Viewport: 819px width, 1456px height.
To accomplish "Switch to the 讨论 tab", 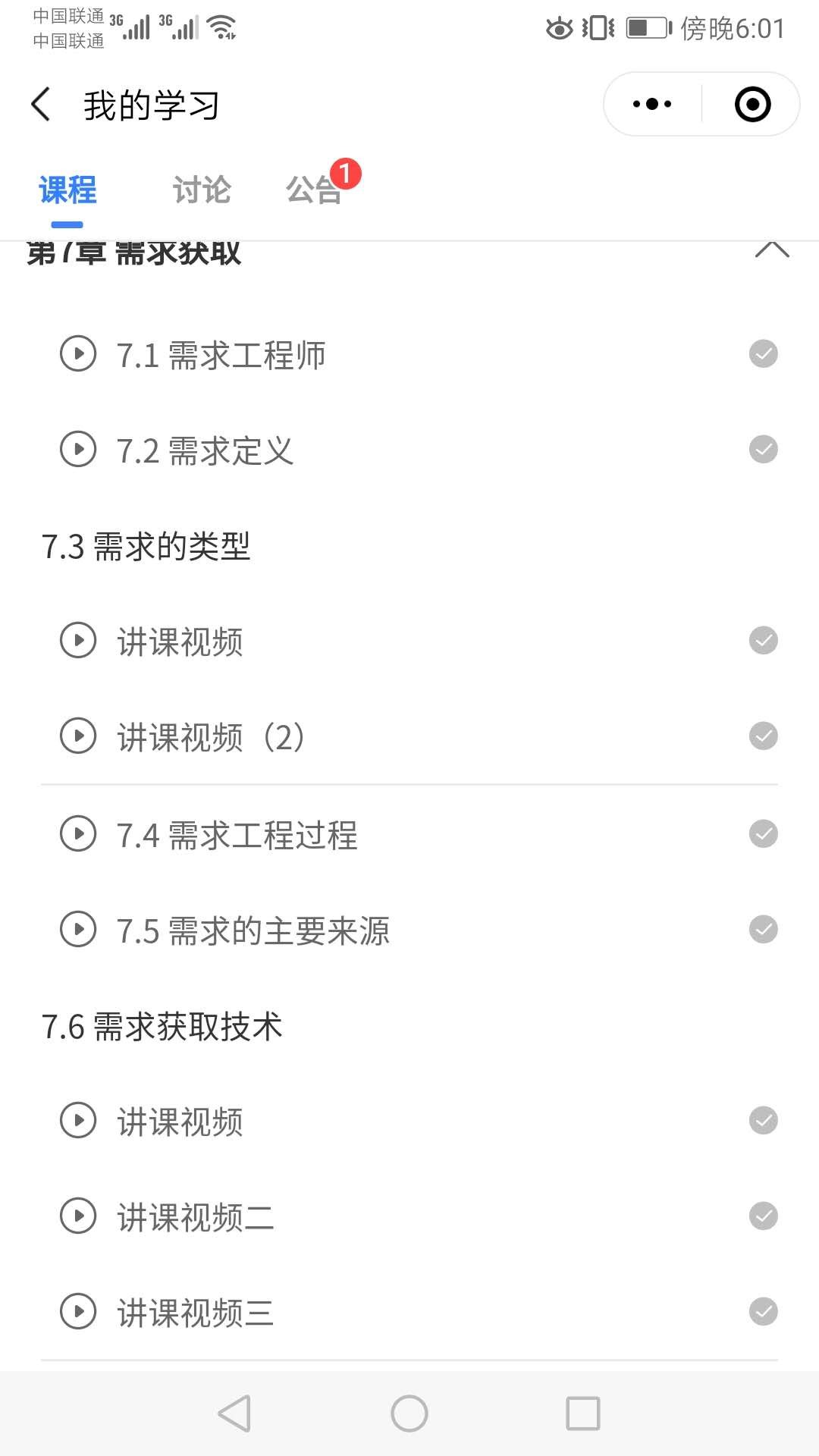I will [x=202, y=190].
